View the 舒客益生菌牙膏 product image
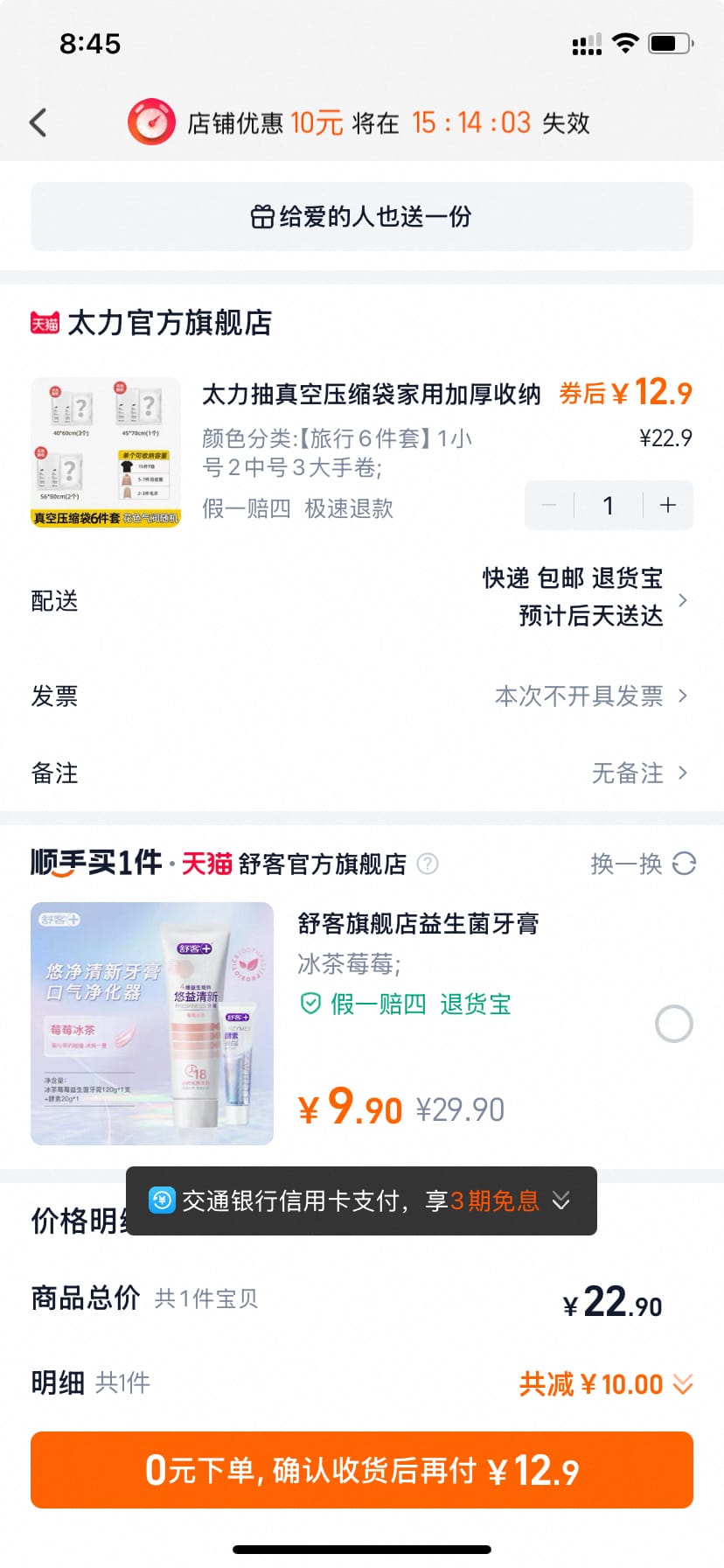The image size is (724, 1568). click(x=152, y=1024)
